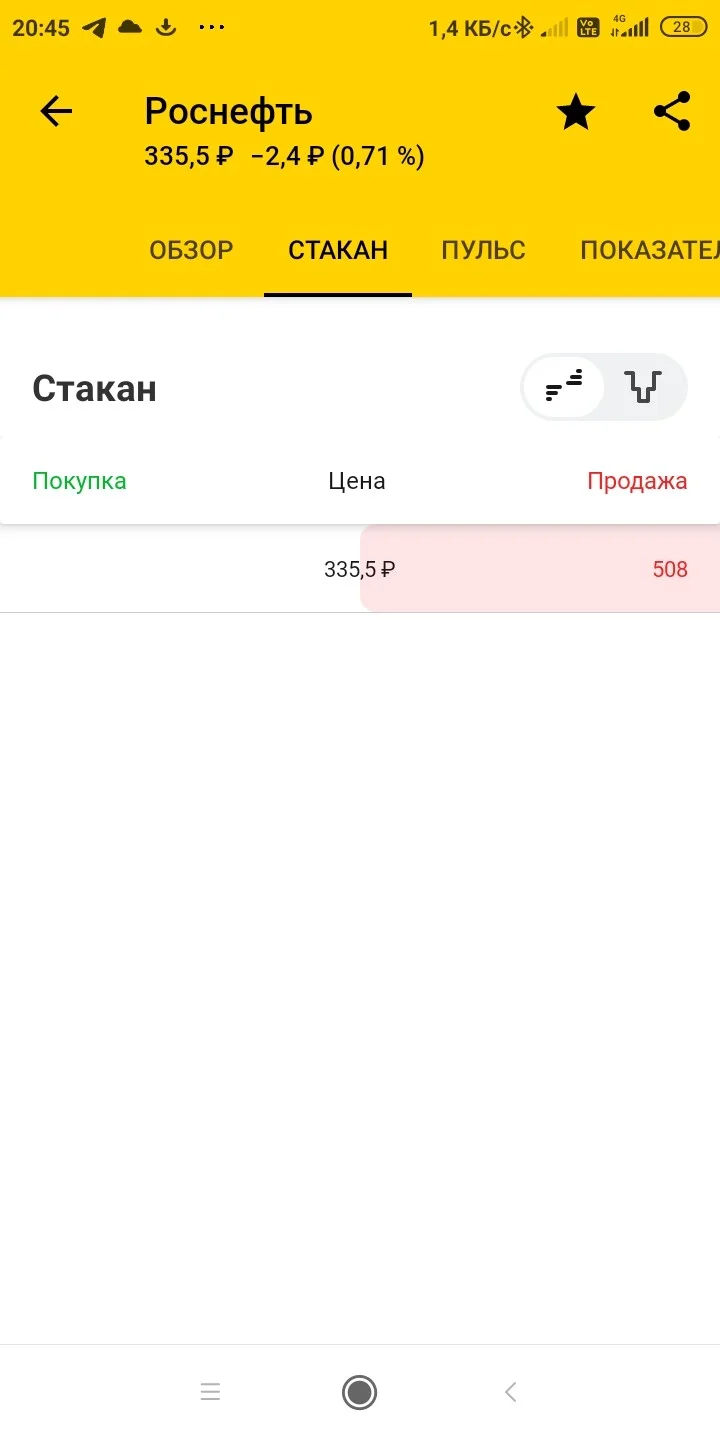720x1440 pixels.
Task: Open the Пульс tab
Action: click(483, 250)
